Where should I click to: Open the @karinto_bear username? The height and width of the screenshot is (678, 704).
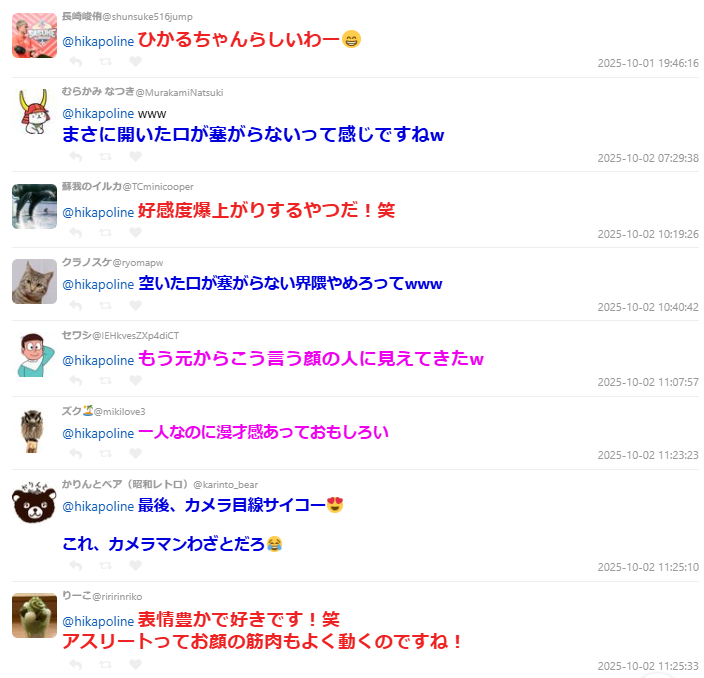(225, 485)
